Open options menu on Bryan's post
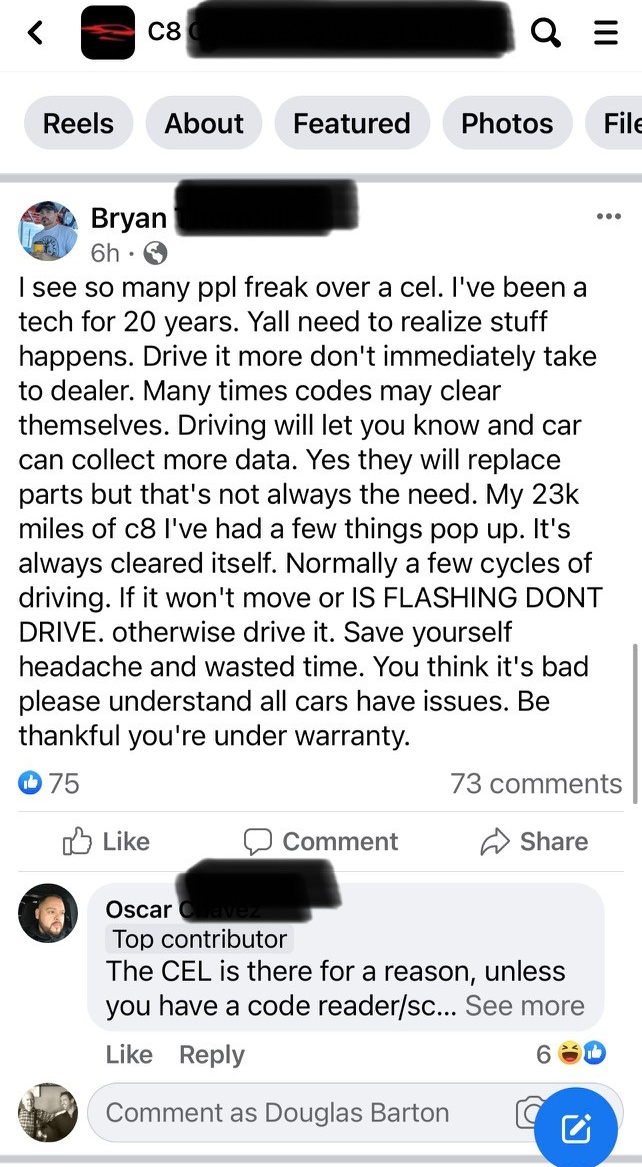Screen dimensions: 642x1167 [x=609, y=217]
